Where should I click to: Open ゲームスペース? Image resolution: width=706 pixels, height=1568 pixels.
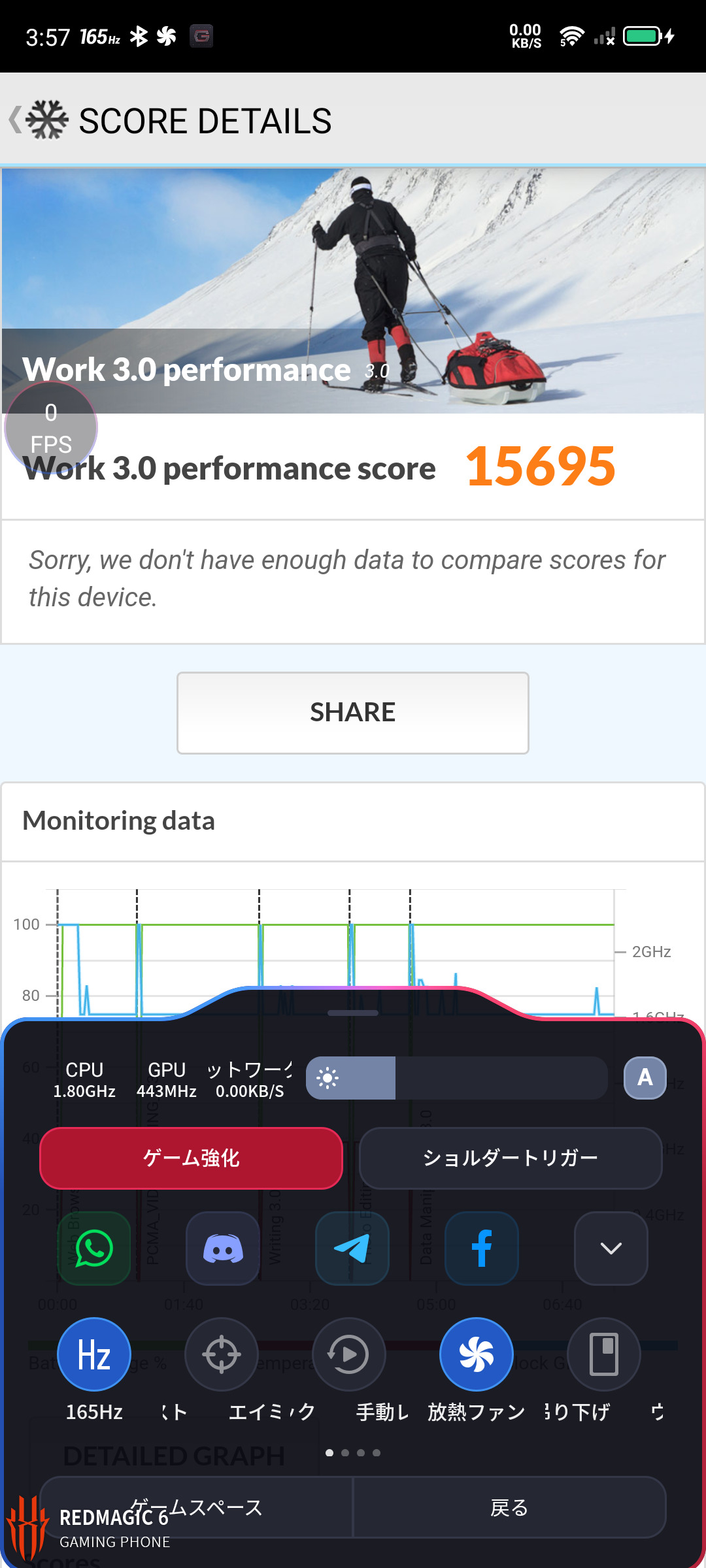(x=196, y=1507)
